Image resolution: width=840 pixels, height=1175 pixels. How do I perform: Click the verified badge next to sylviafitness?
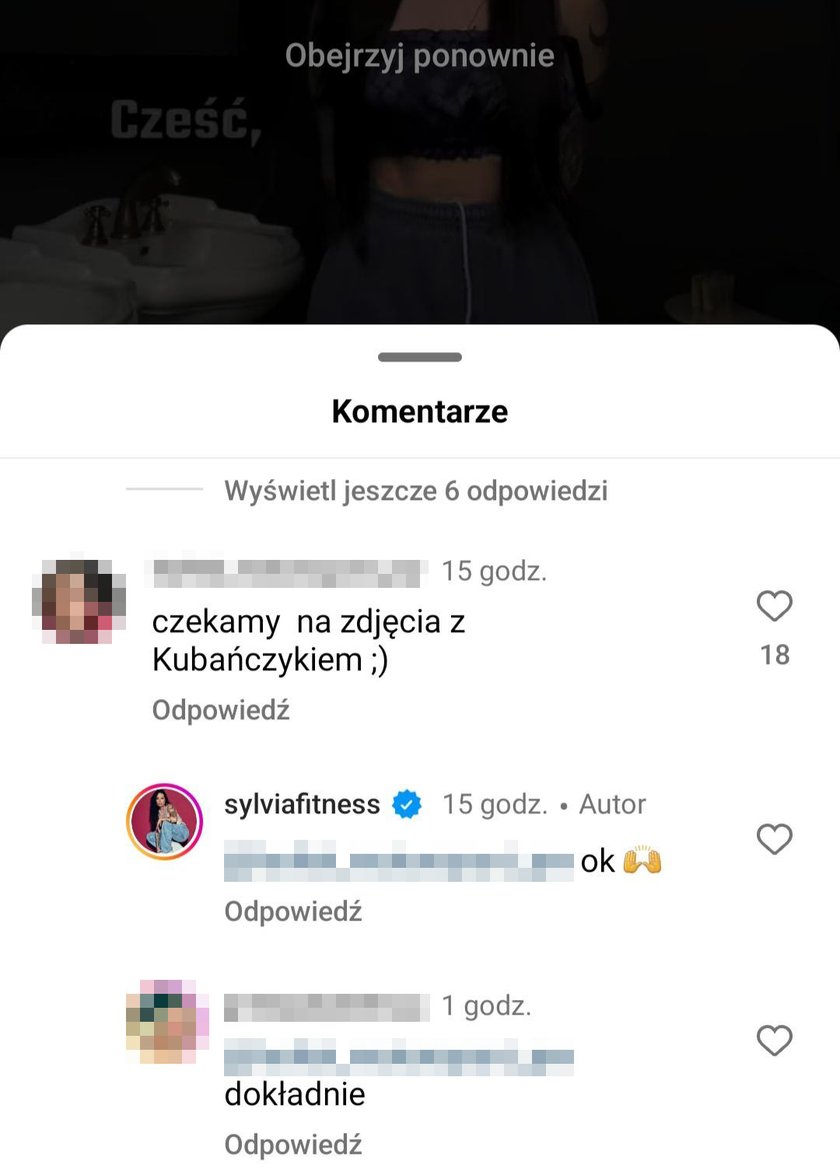(x=406, y=803)
